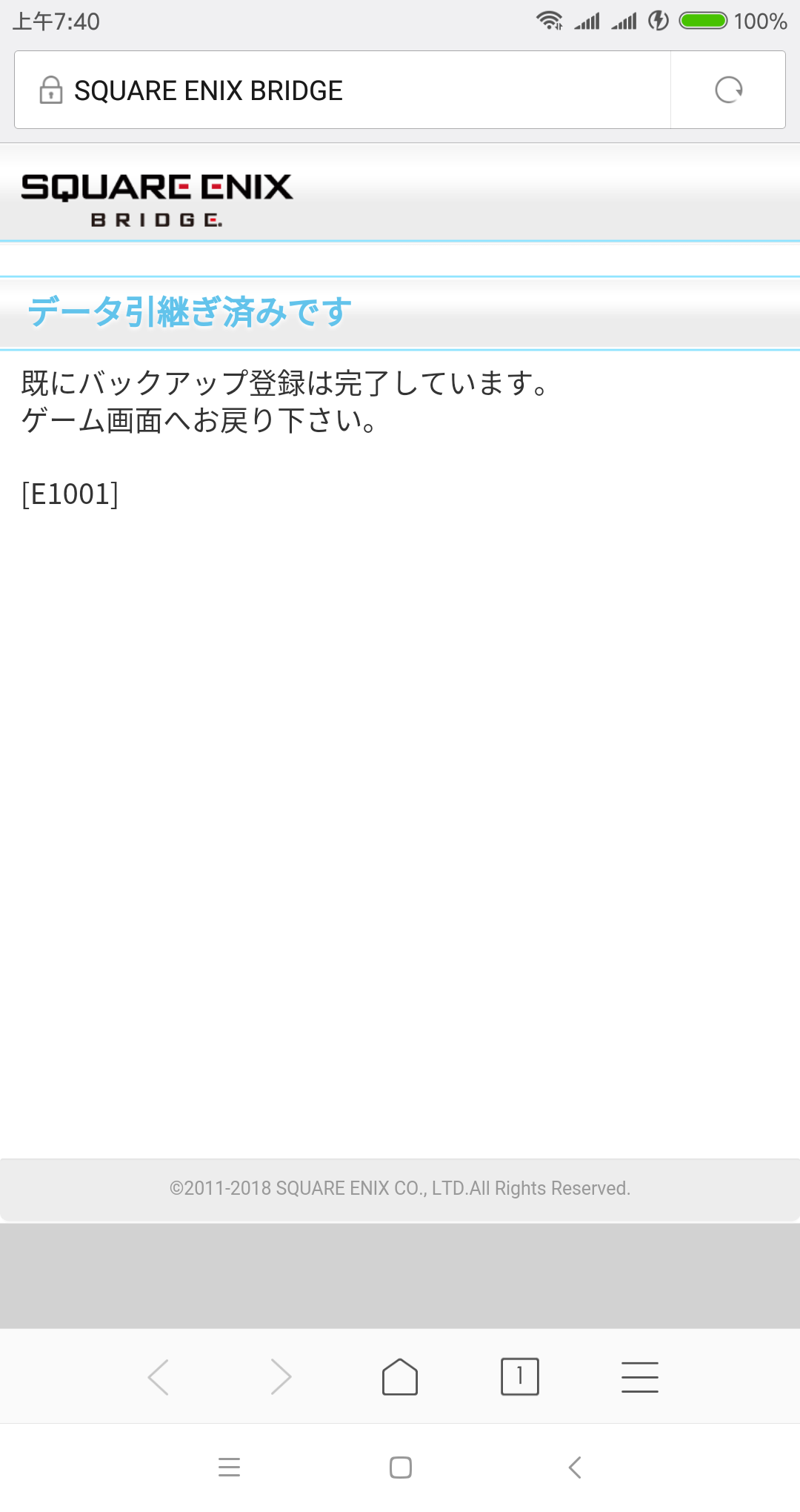Open the tab switcher showing 1 tab
The height and width of the screenshot is (1512, 800).
click(519, 1376)
